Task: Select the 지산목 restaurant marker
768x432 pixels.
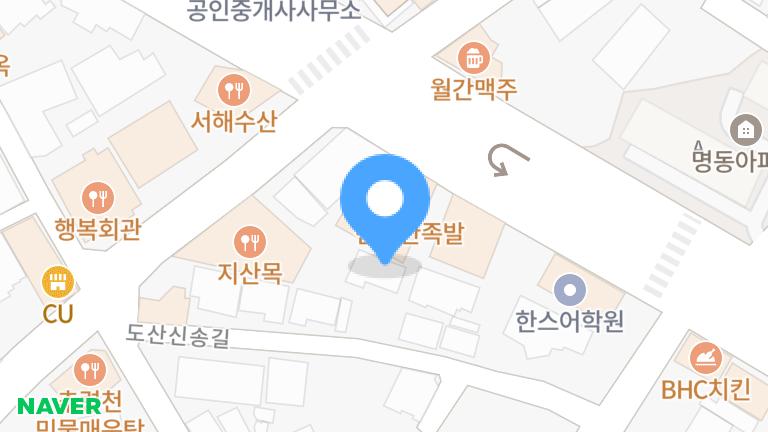Action: [x=249, y=241]
